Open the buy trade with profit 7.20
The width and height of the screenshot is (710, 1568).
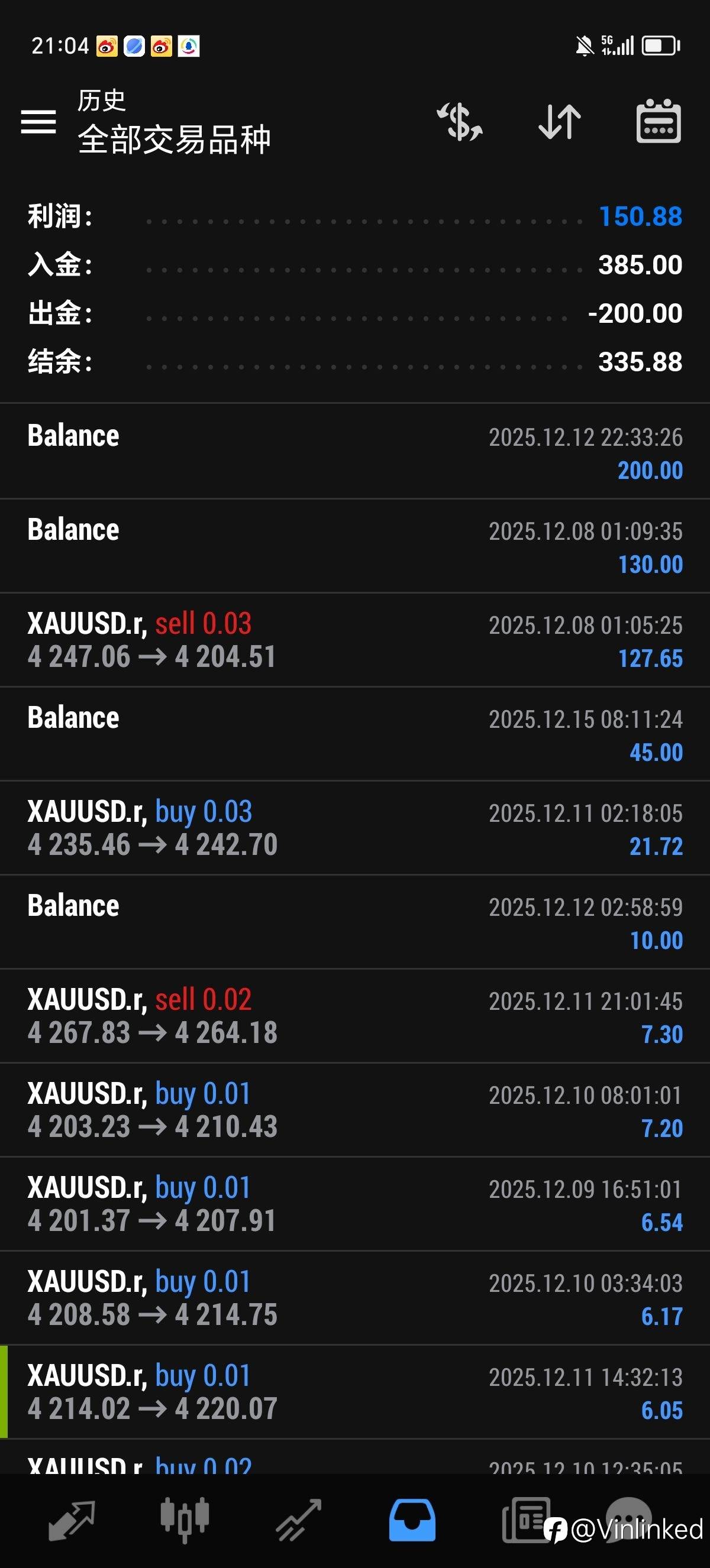pos(355,1110)
